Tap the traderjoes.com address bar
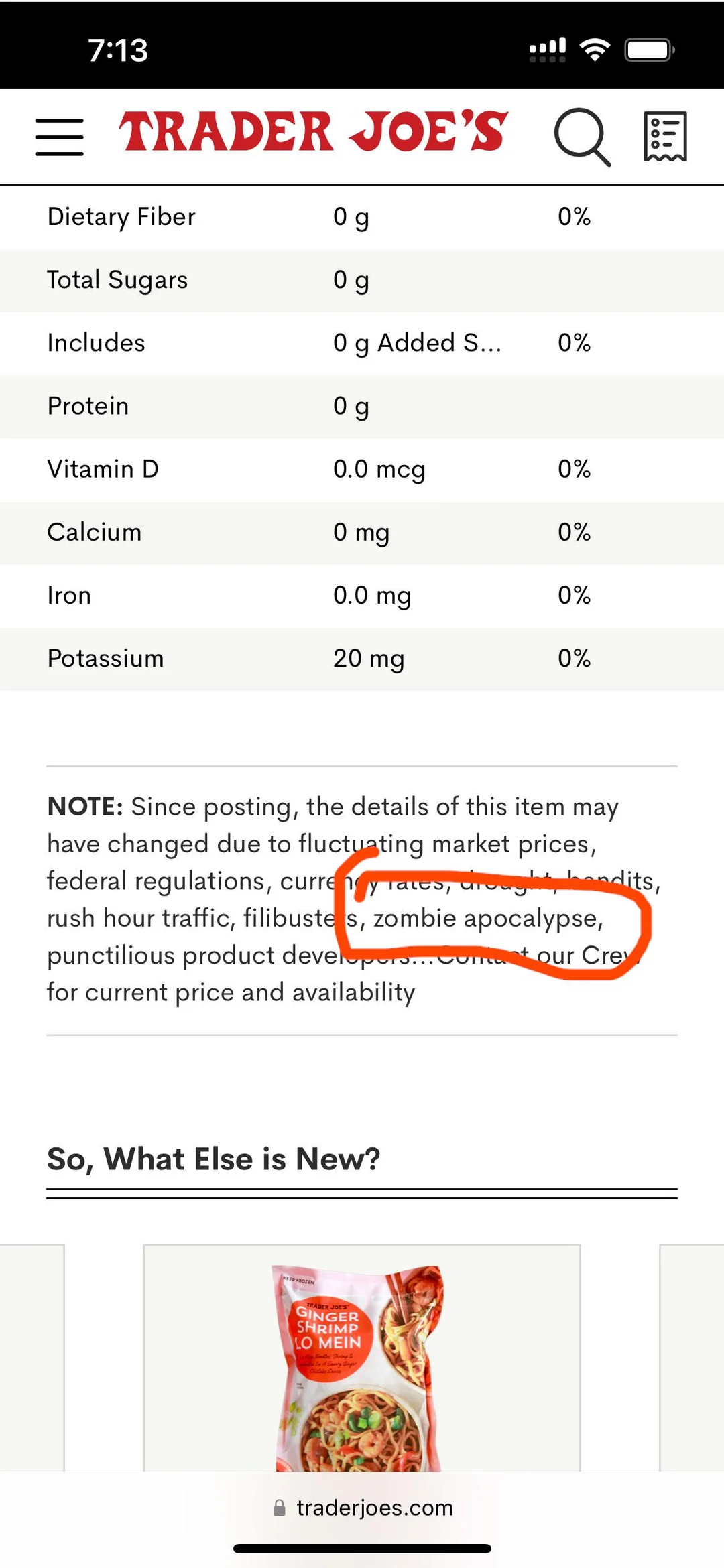The image size is (724, 1568). tap(363, 1508)
